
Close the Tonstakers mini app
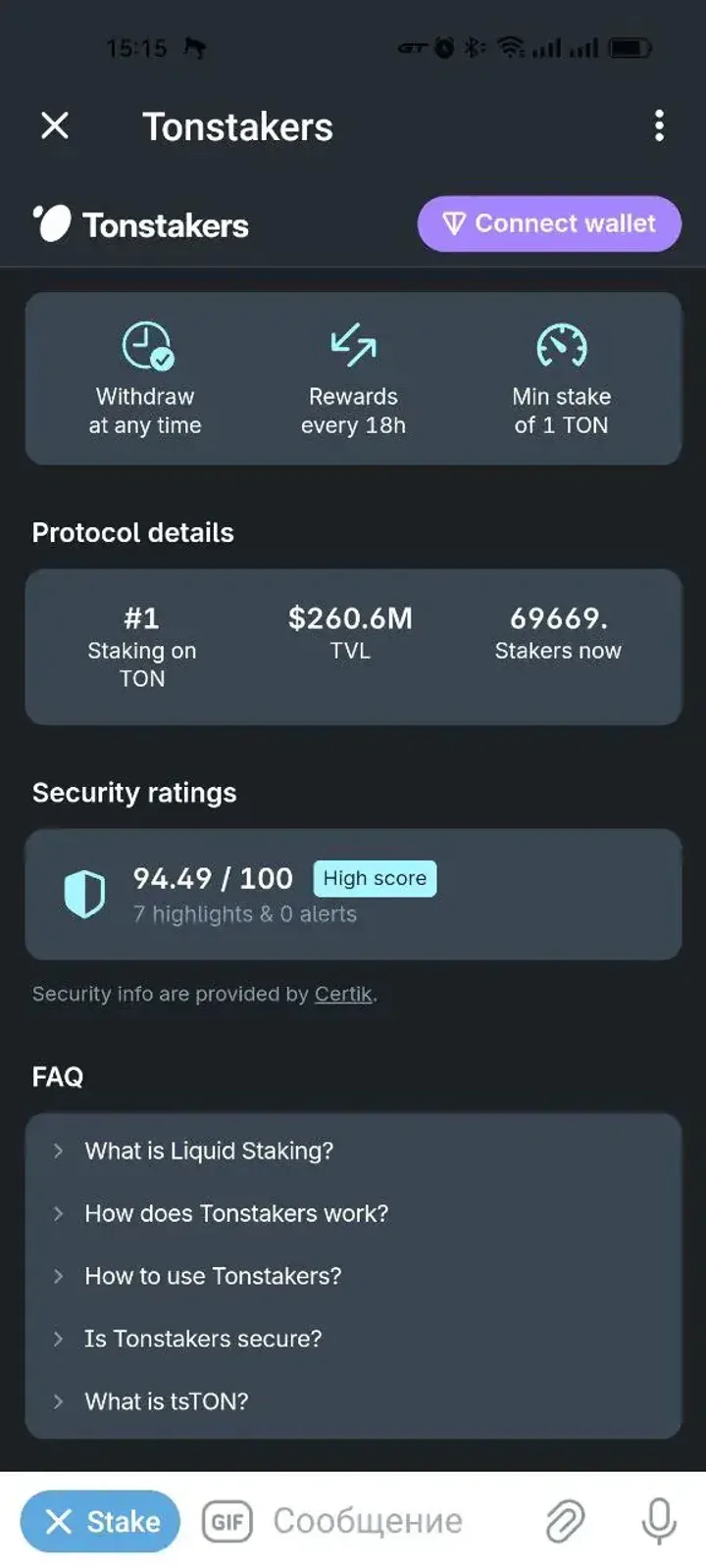coord(55,125)
